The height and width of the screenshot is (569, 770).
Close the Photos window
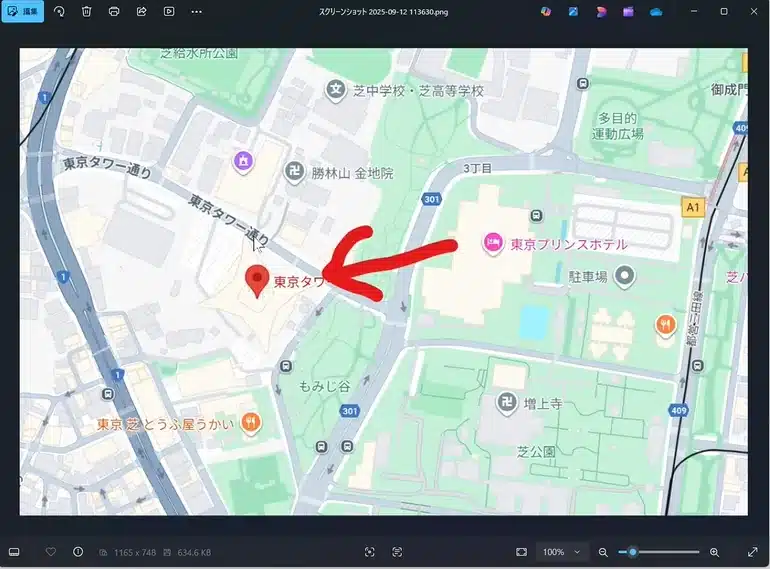[752, 11]
